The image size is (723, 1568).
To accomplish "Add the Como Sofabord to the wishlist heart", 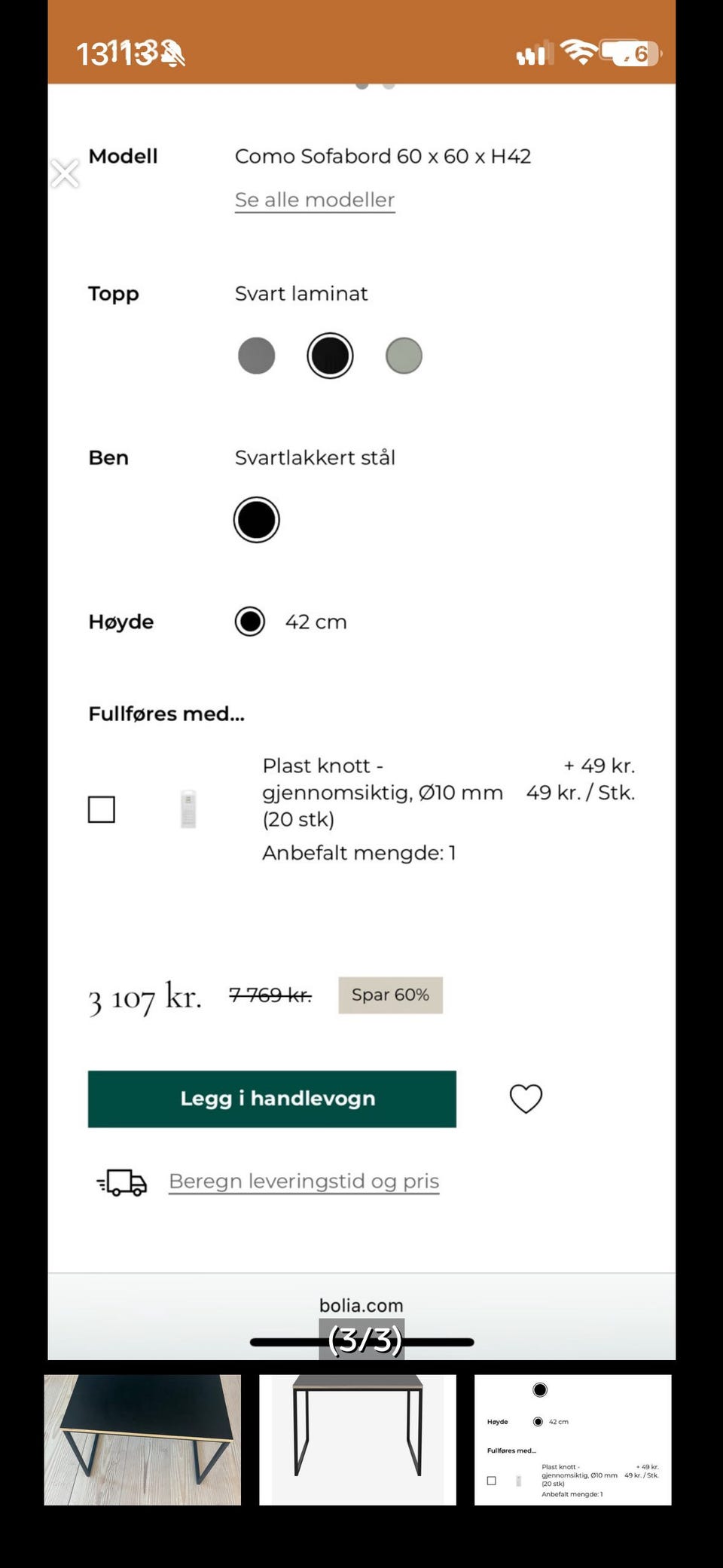I will pyautogui.click(x=526, y=1099).
